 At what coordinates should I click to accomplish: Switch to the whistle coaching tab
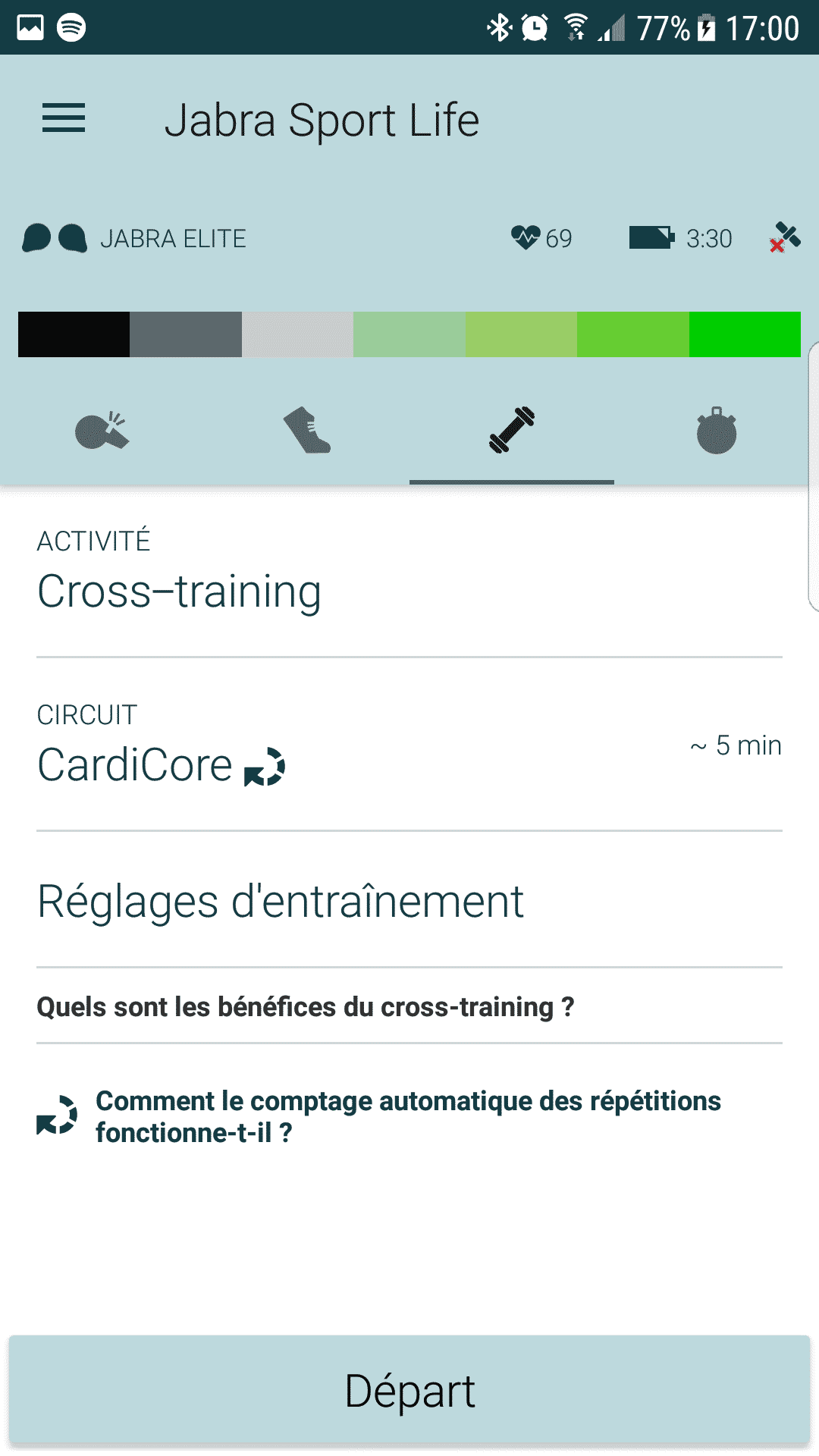point(102,431)
